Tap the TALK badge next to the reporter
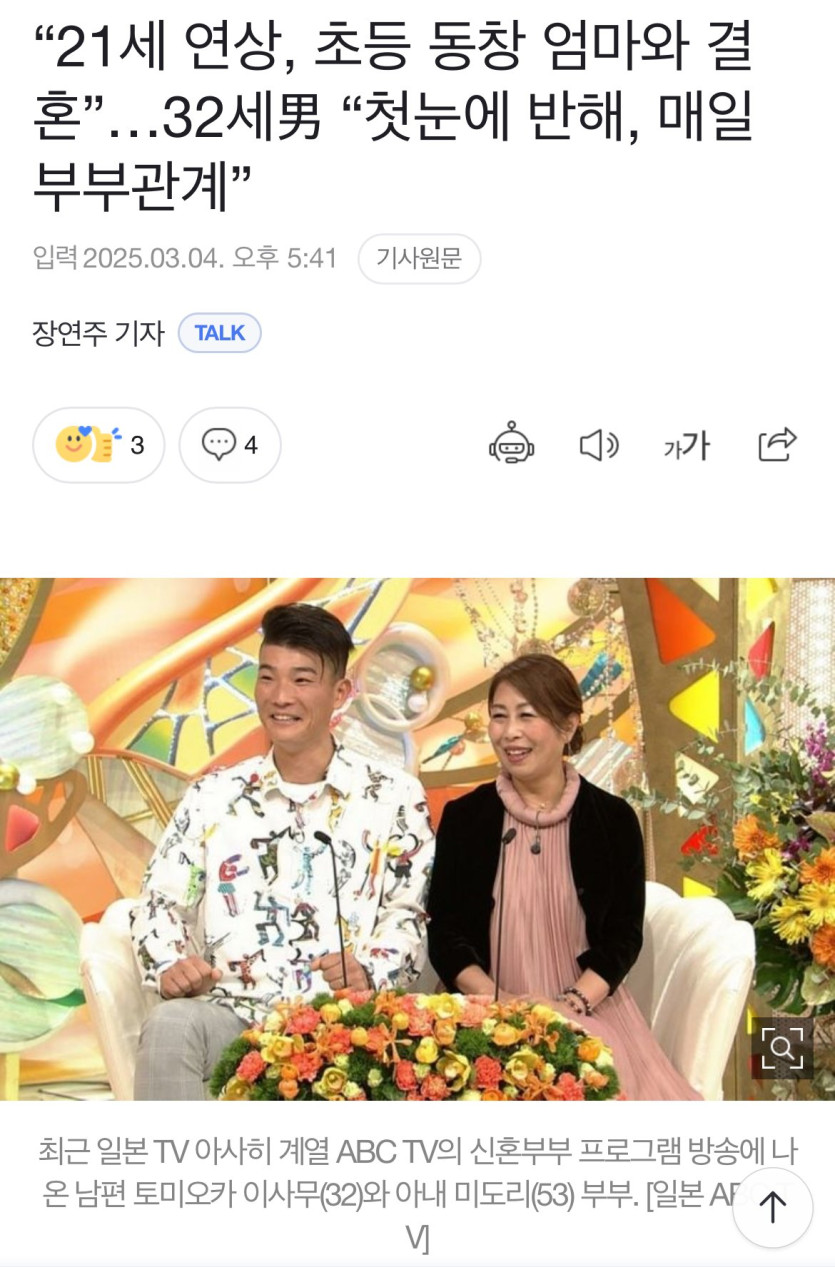Image resolution: width=835 pixels, height=1267 pixels. click(219, 333)
